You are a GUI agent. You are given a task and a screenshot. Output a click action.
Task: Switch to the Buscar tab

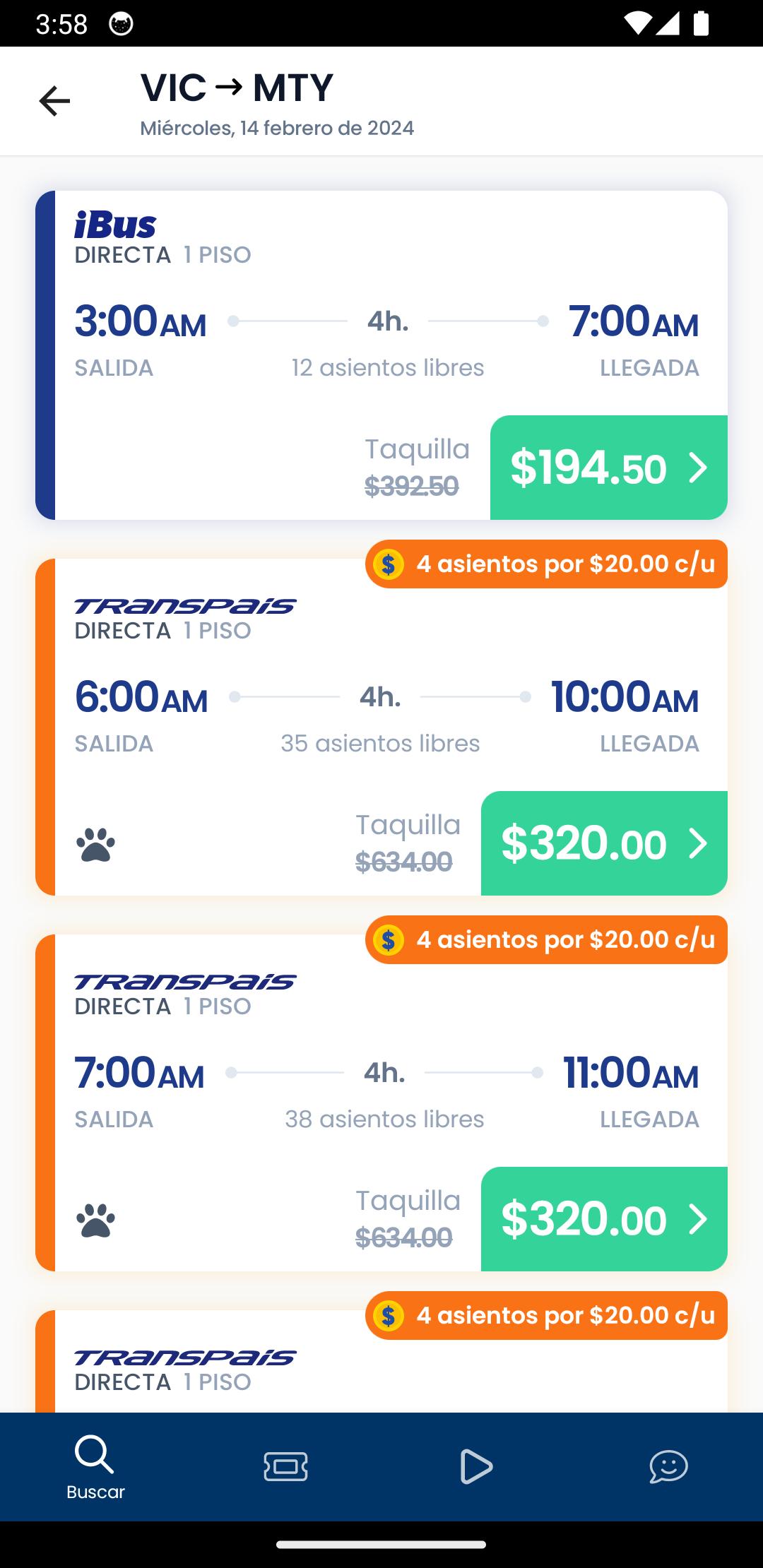coord(95,1466)
